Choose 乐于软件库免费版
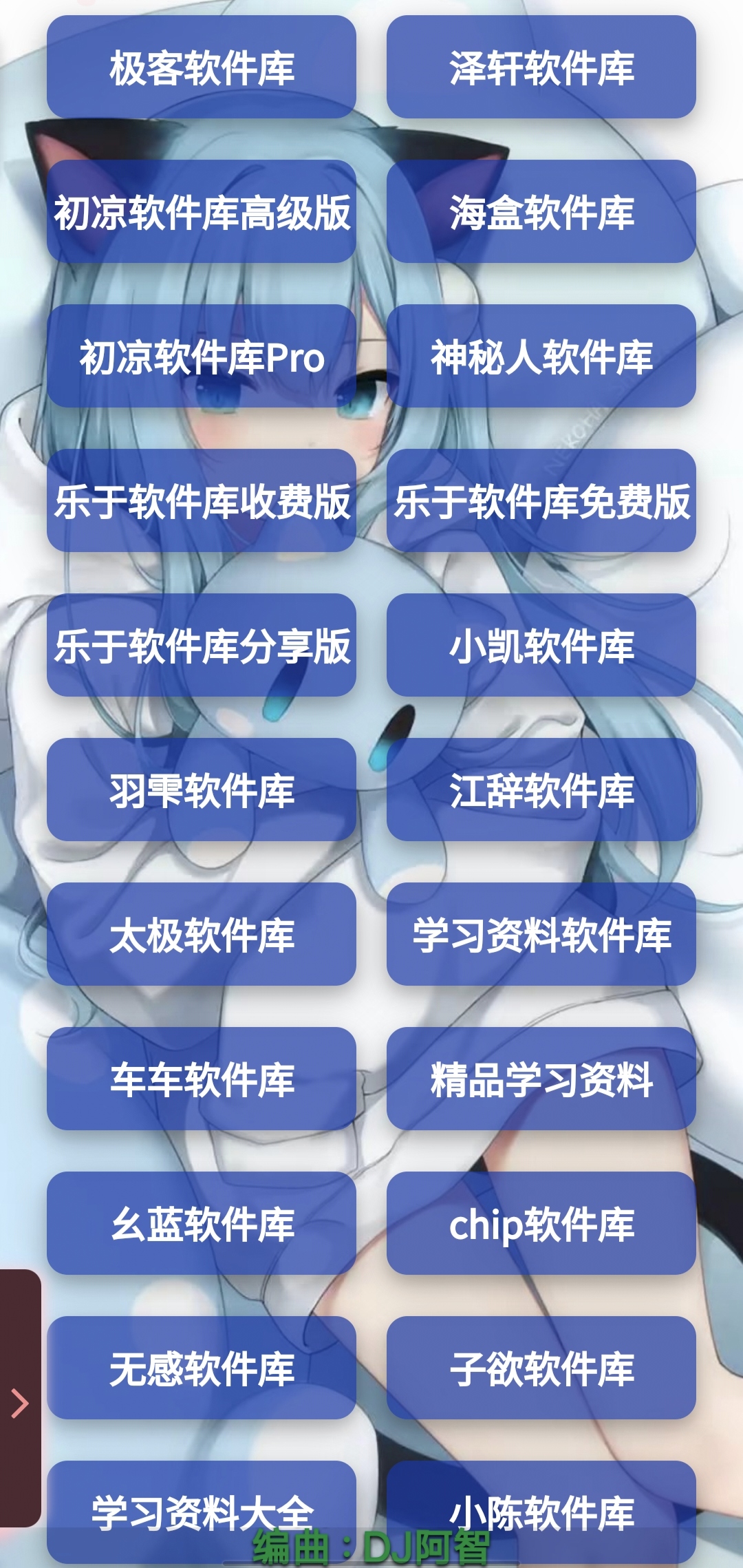743x1568 pixels. point(541,500)
